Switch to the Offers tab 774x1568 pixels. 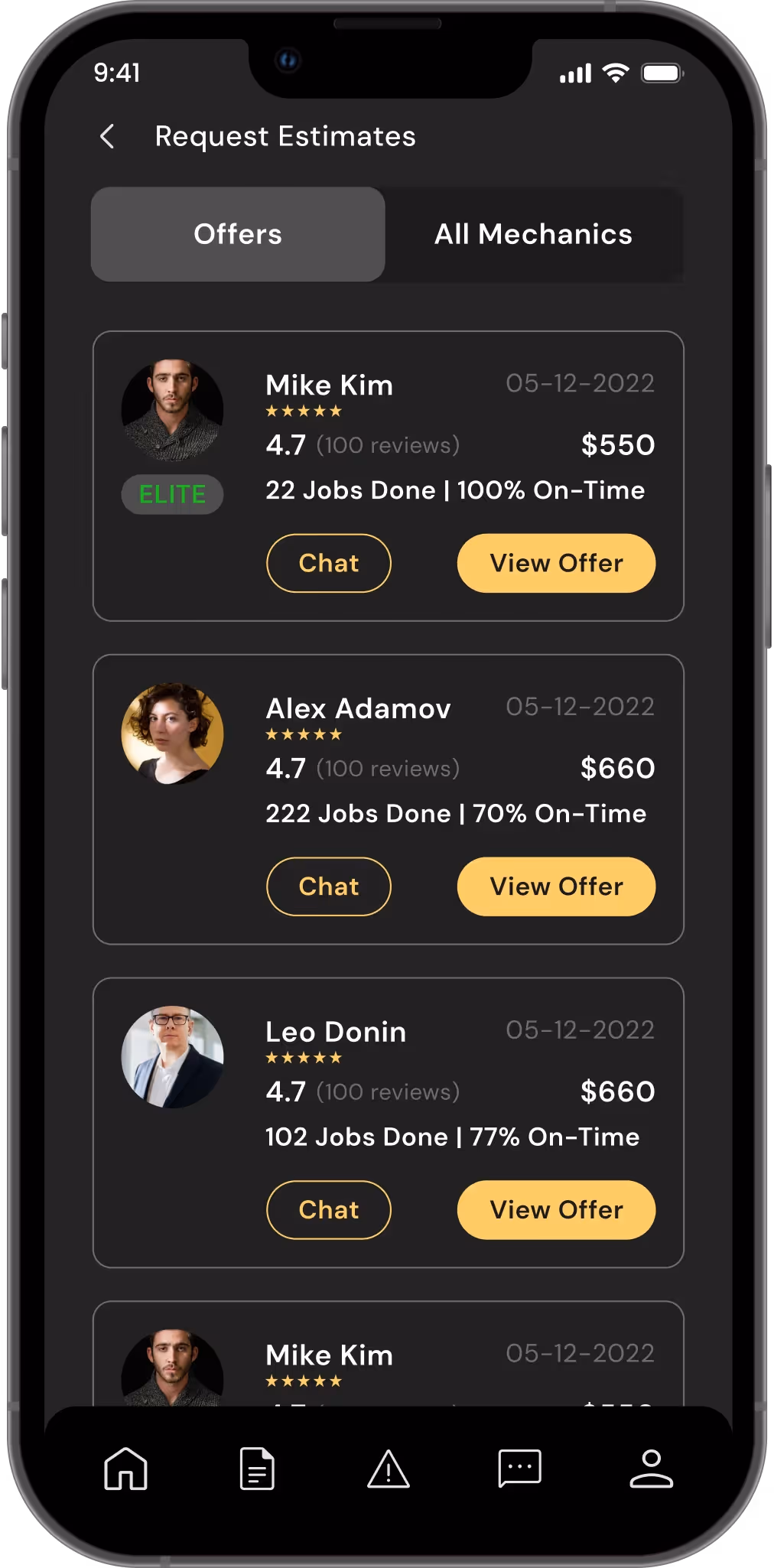tap(238, 234)
